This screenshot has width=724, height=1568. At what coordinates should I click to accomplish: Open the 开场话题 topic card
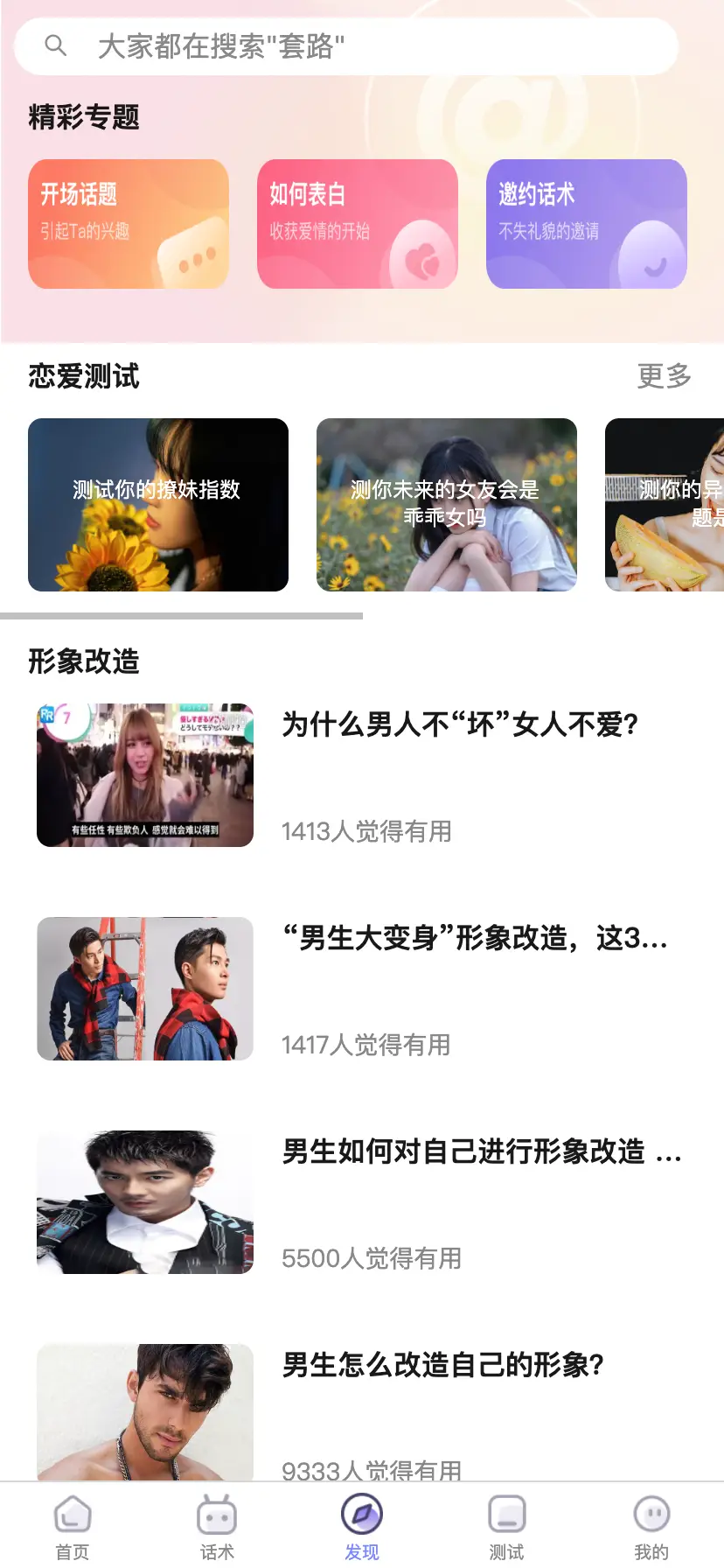pos(129,224)
